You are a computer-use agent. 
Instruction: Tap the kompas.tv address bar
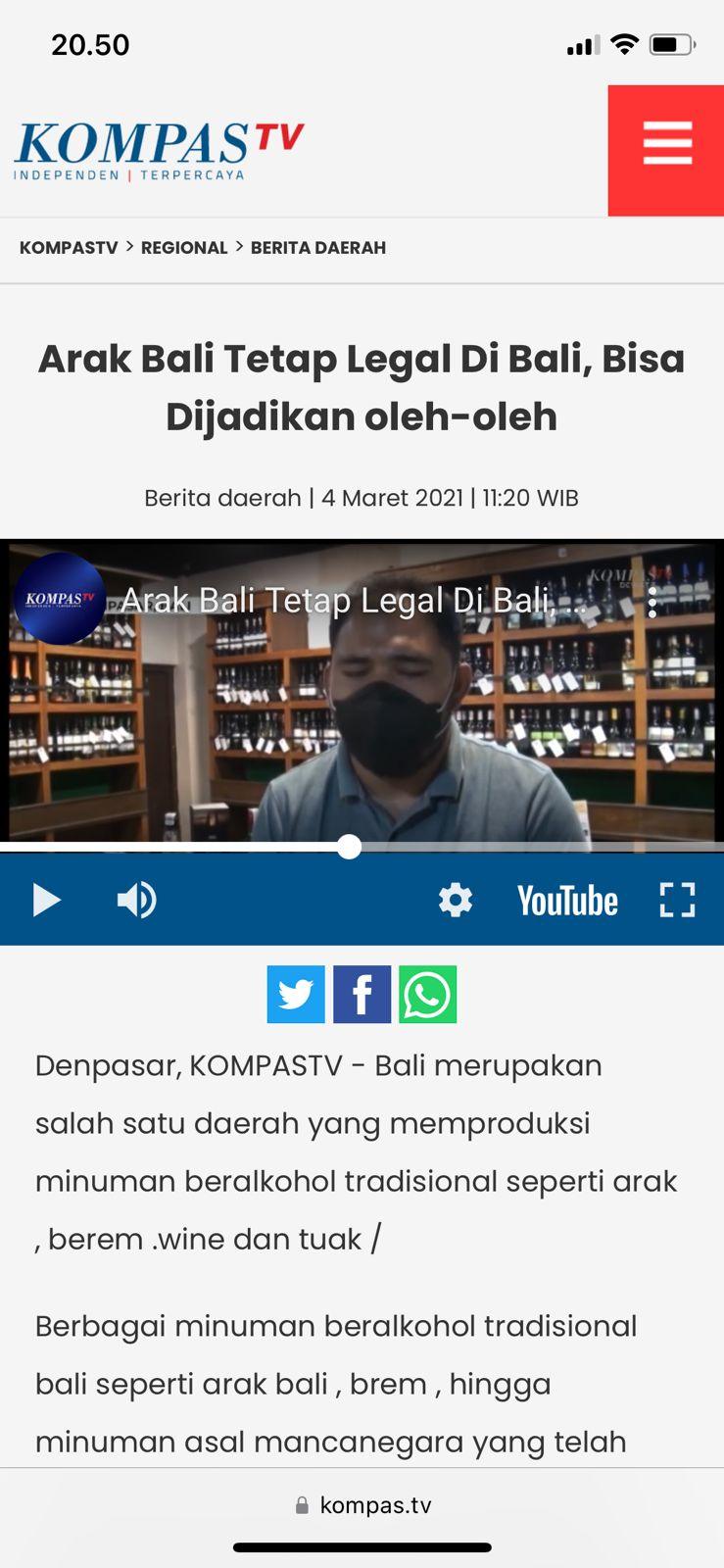click(x=362, y=1505)
